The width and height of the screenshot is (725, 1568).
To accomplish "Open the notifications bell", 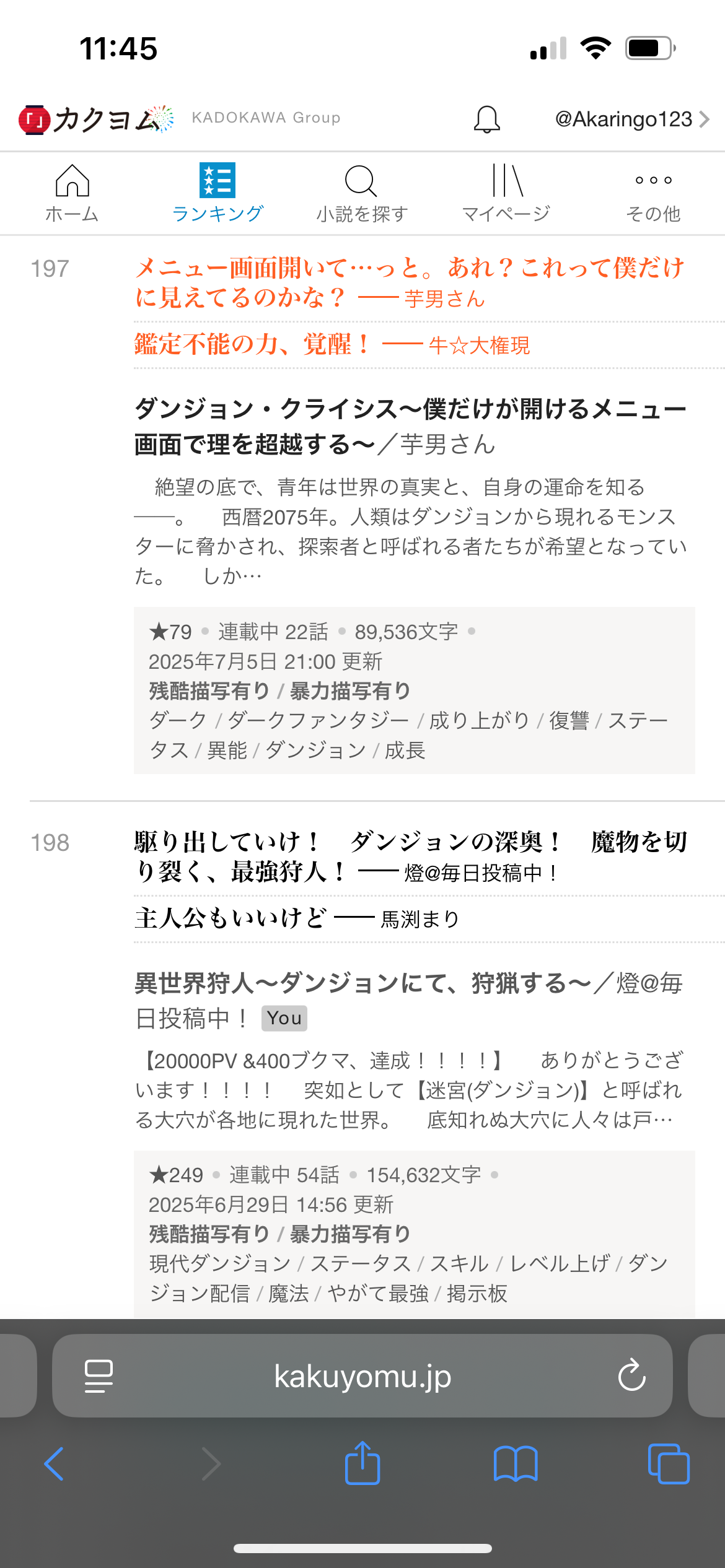I will click(486, 119).
